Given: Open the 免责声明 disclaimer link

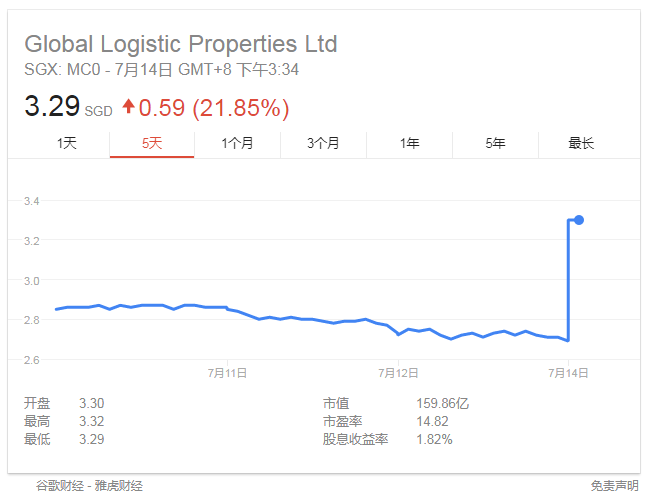Looking at the screenshot, I should (x=614, y=485).
